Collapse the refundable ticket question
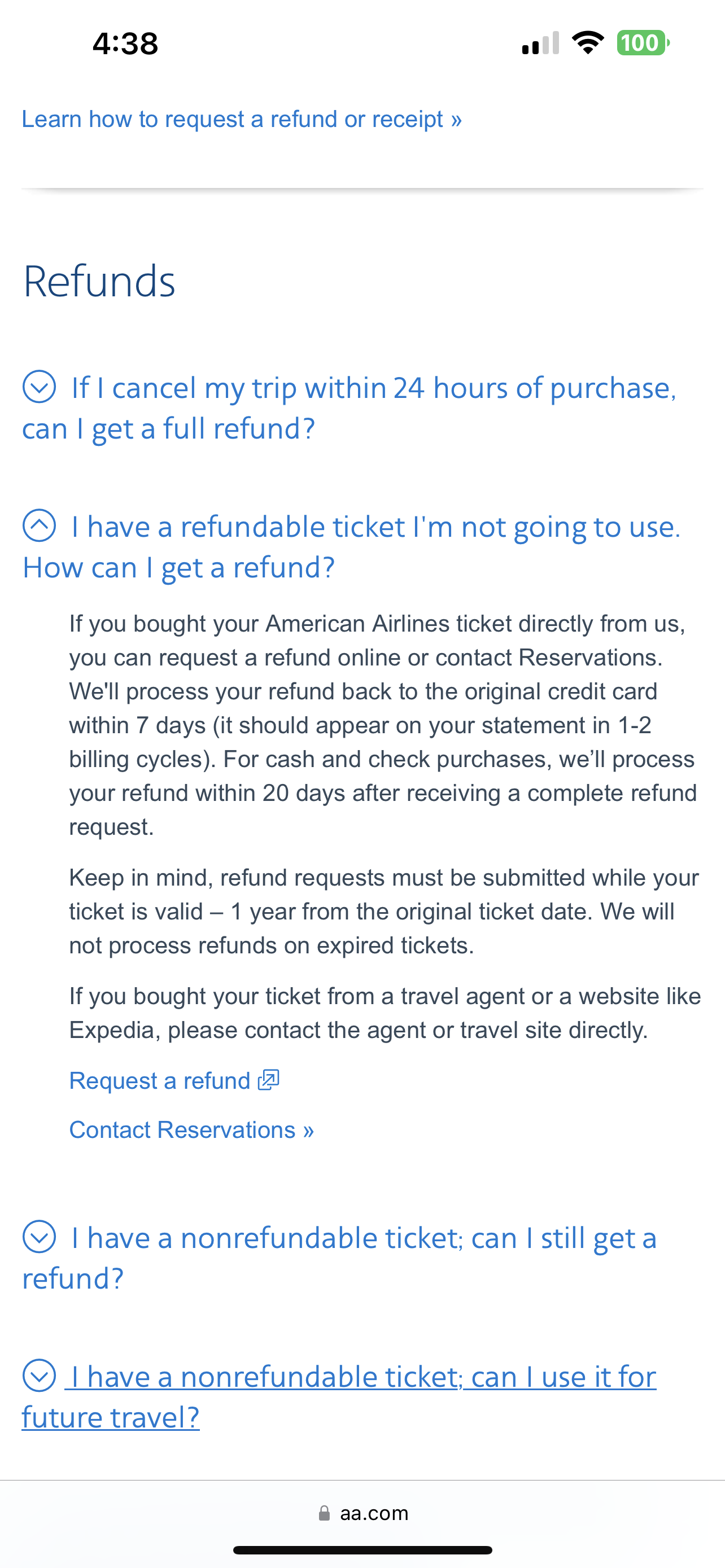 pos(351,546)
